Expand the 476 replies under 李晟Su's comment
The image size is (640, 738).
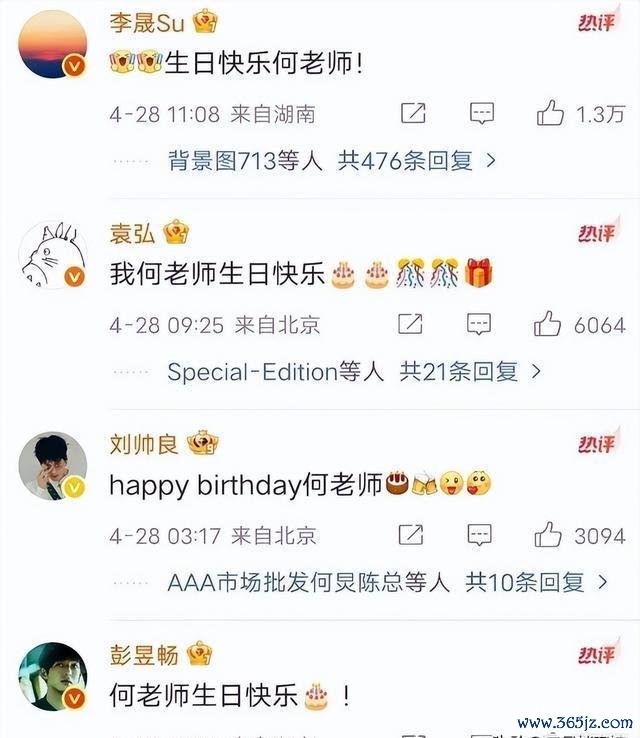415,160
